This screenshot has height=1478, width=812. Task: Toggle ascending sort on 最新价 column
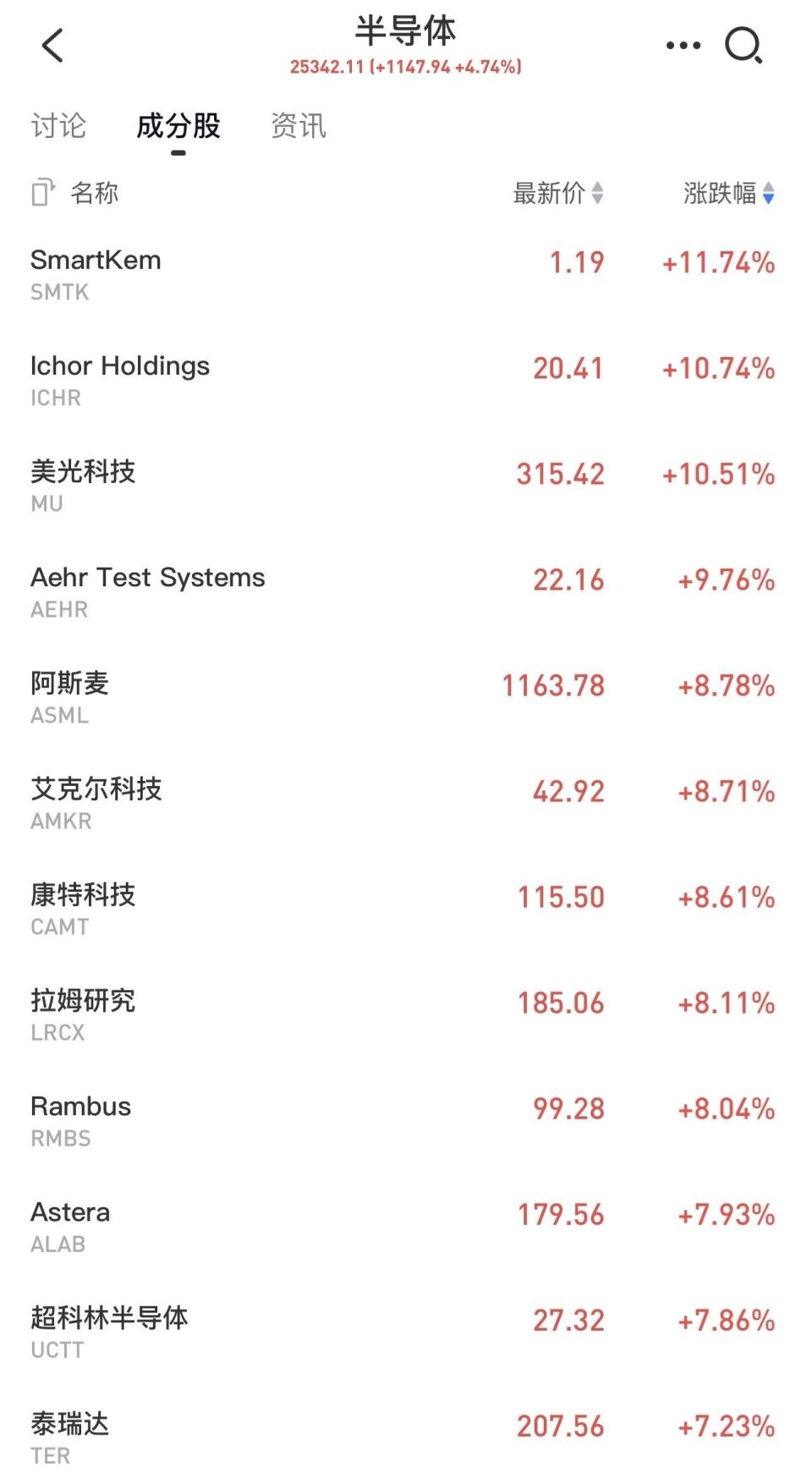pyautogui.click(x=599, y=194)
